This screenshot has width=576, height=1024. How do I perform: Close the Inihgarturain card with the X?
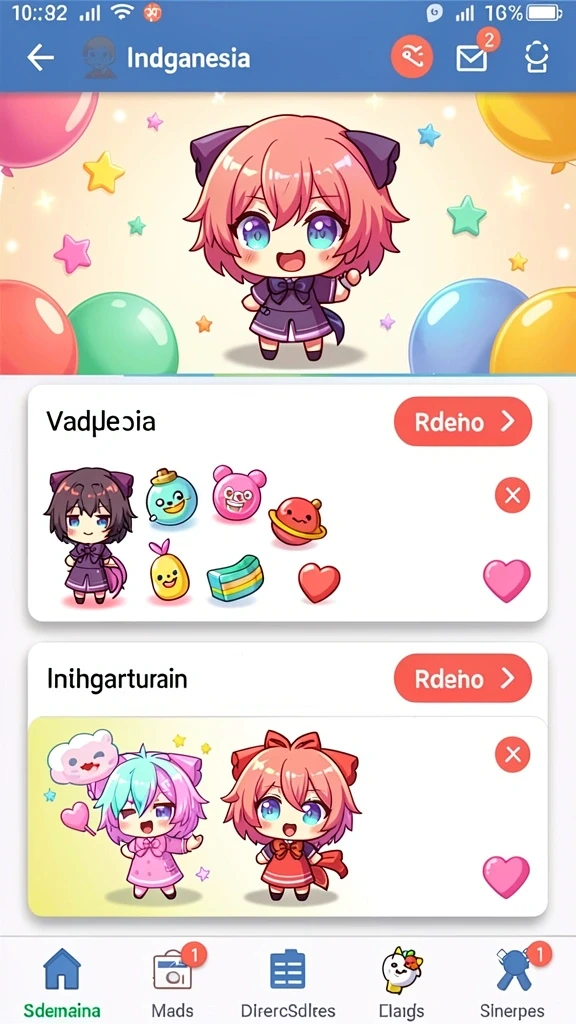click(x=513, y=755)
